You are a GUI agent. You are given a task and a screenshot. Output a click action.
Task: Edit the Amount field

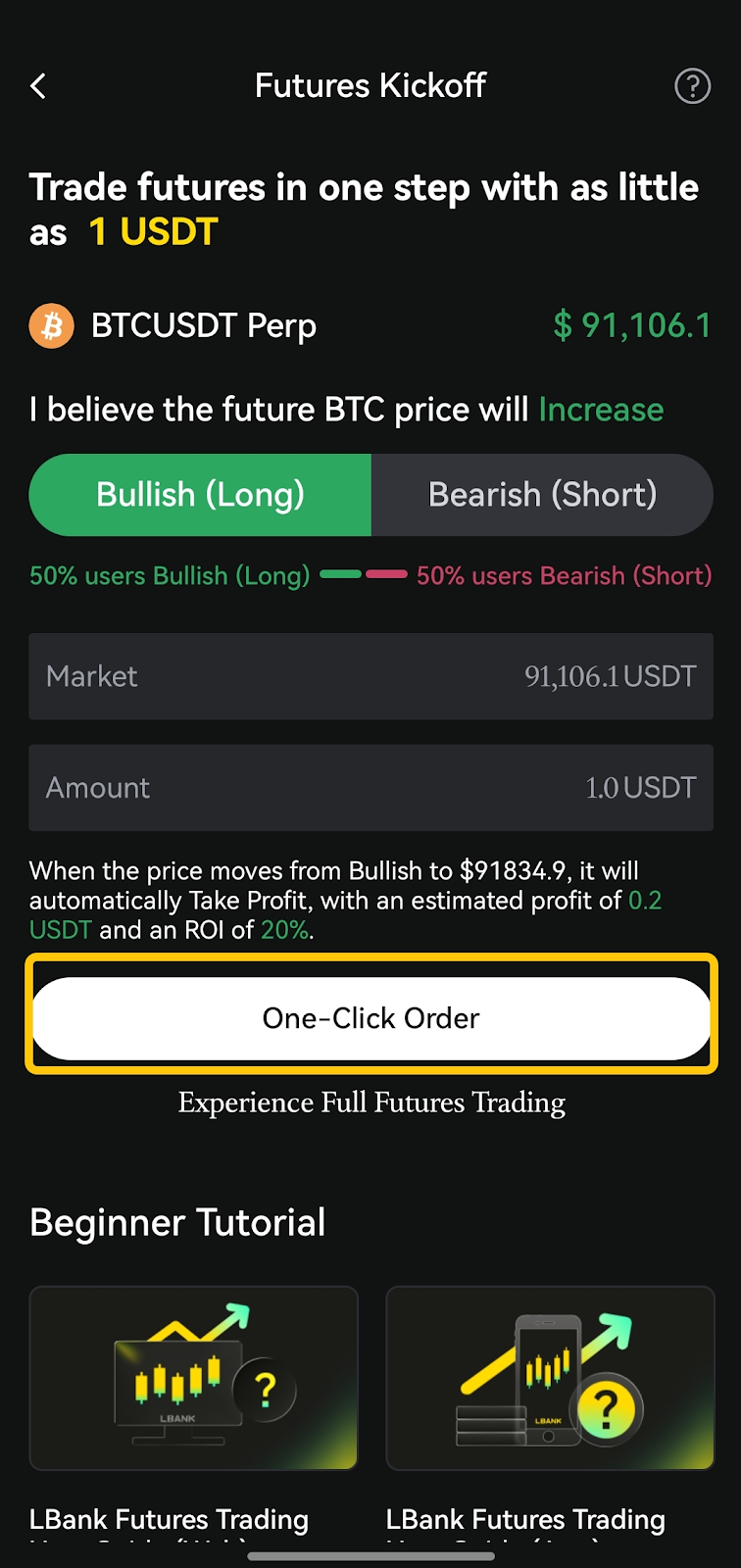tap(370, 788)
